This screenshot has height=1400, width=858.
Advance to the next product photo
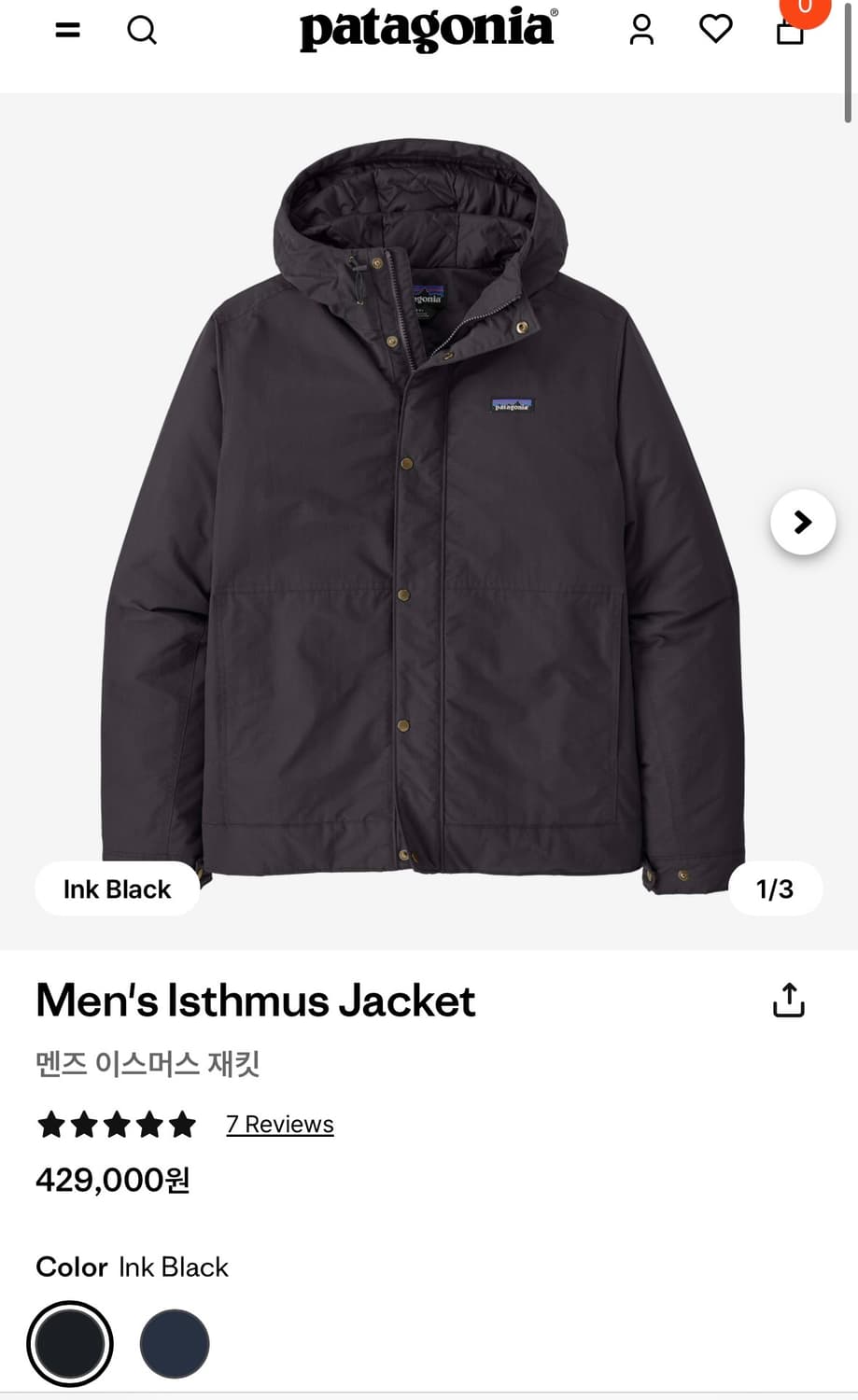(x=802, y=522)
